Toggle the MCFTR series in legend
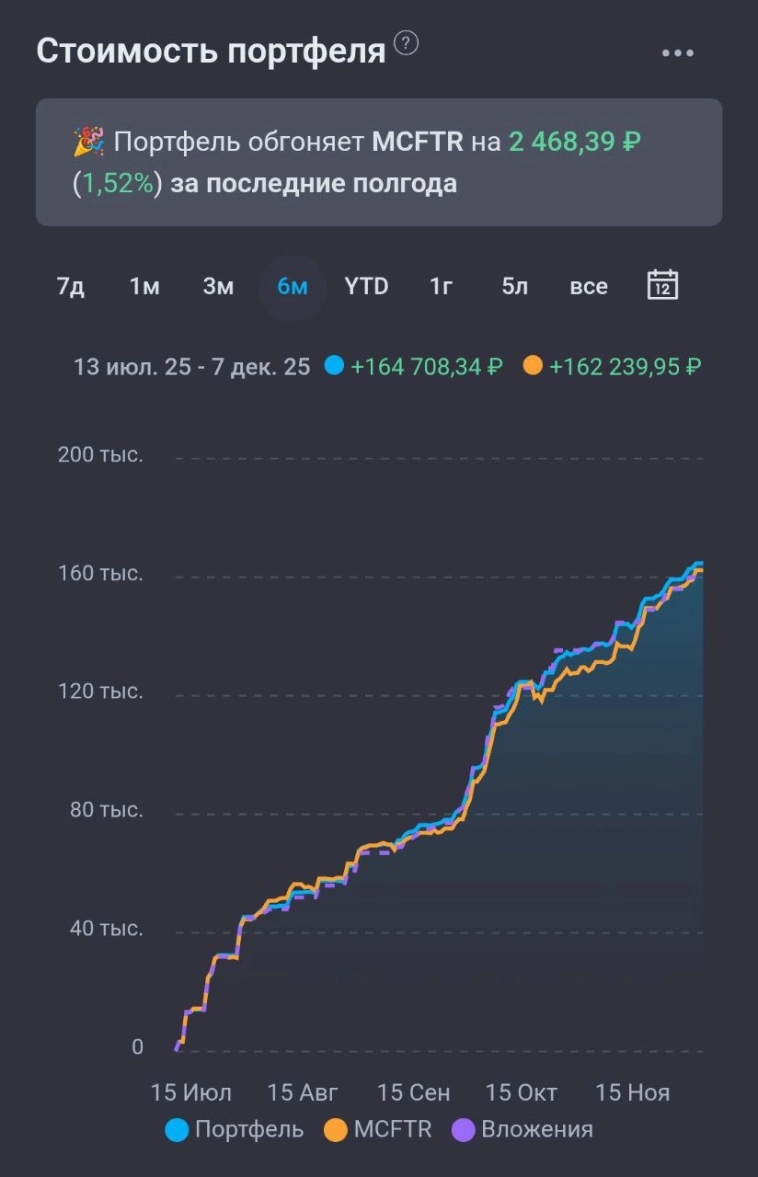The width and height of the screenshot is (758, 1177). pos(379,1130)
